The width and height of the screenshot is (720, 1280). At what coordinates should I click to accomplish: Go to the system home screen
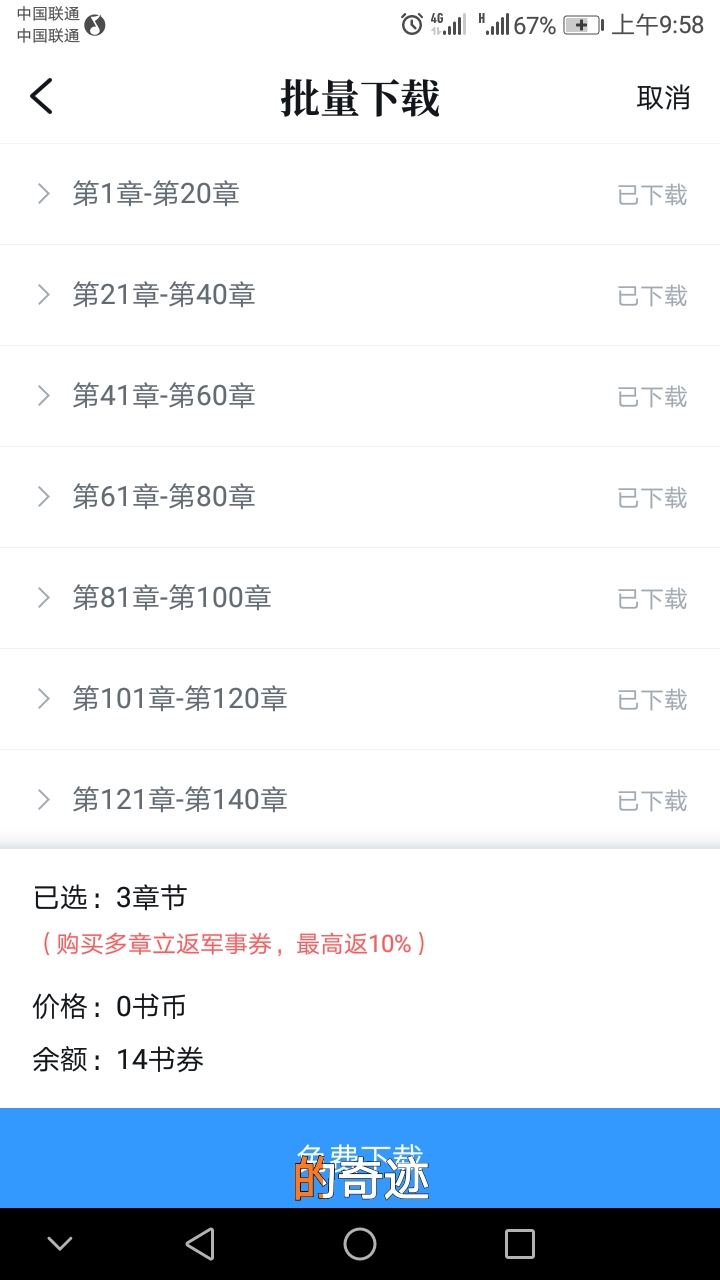(x=360, y=1244)
